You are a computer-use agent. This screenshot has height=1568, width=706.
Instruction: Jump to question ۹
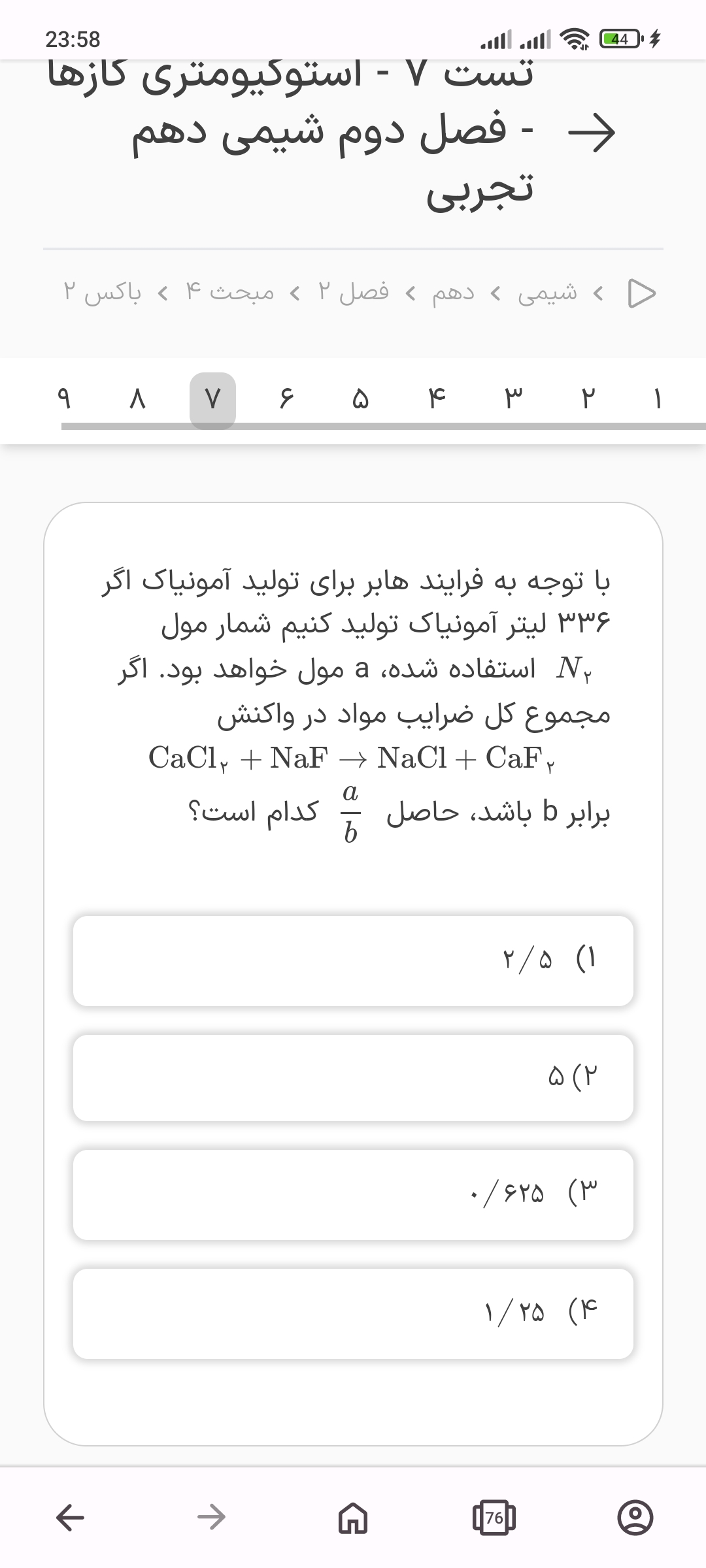pos(63,399)
